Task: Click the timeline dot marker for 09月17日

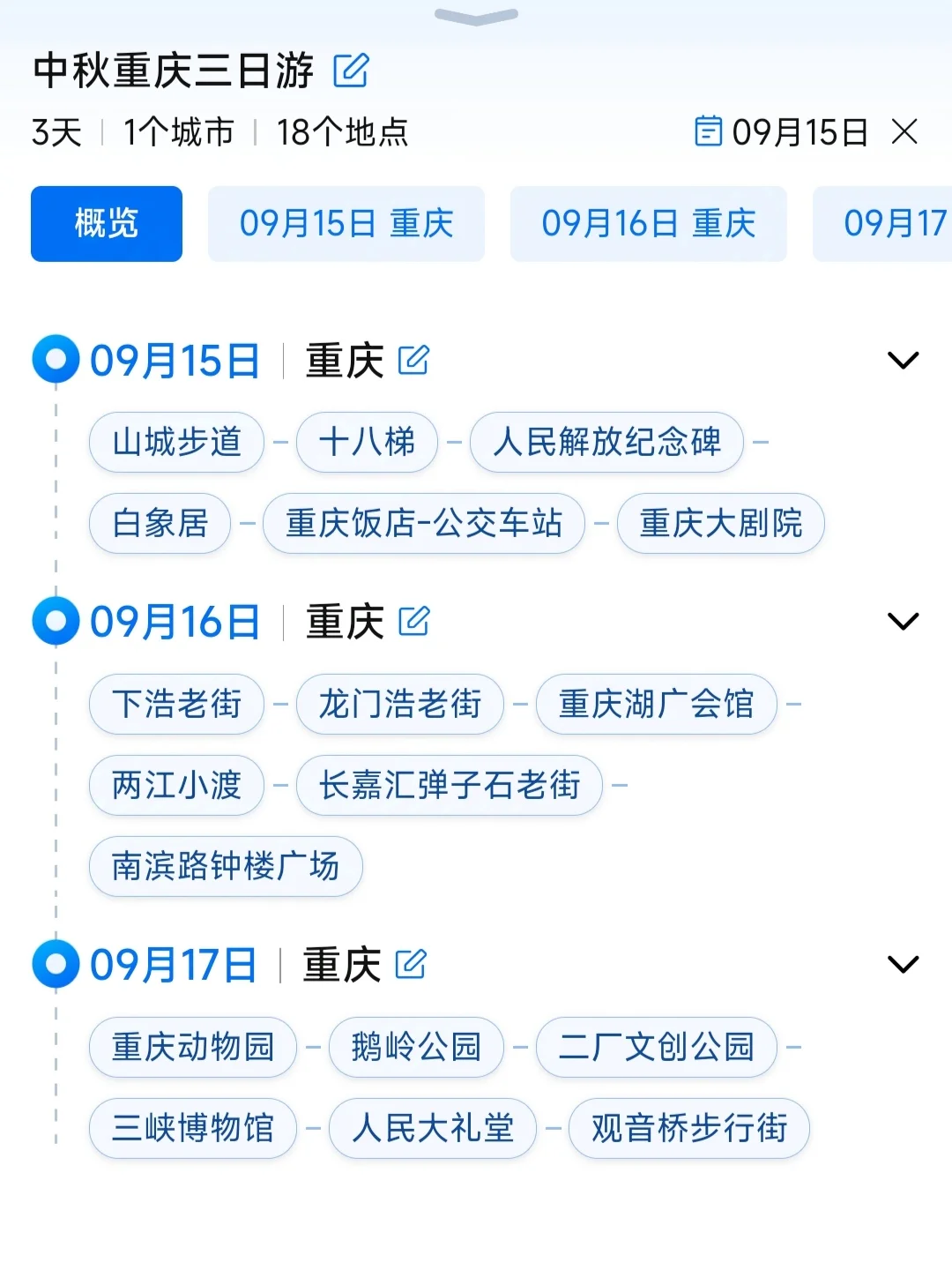Action: pos(55,965)
